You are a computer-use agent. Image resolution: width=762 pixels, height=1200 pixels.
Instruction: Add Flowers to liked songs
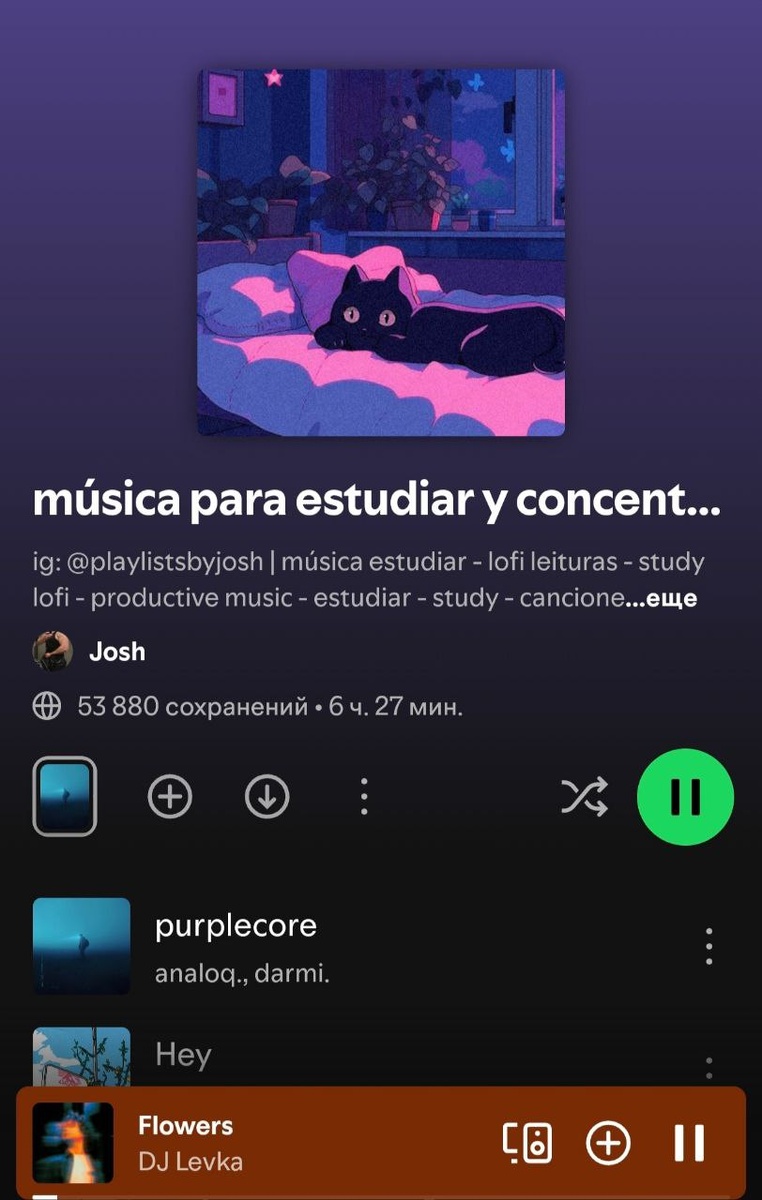tap(608, 1142)
